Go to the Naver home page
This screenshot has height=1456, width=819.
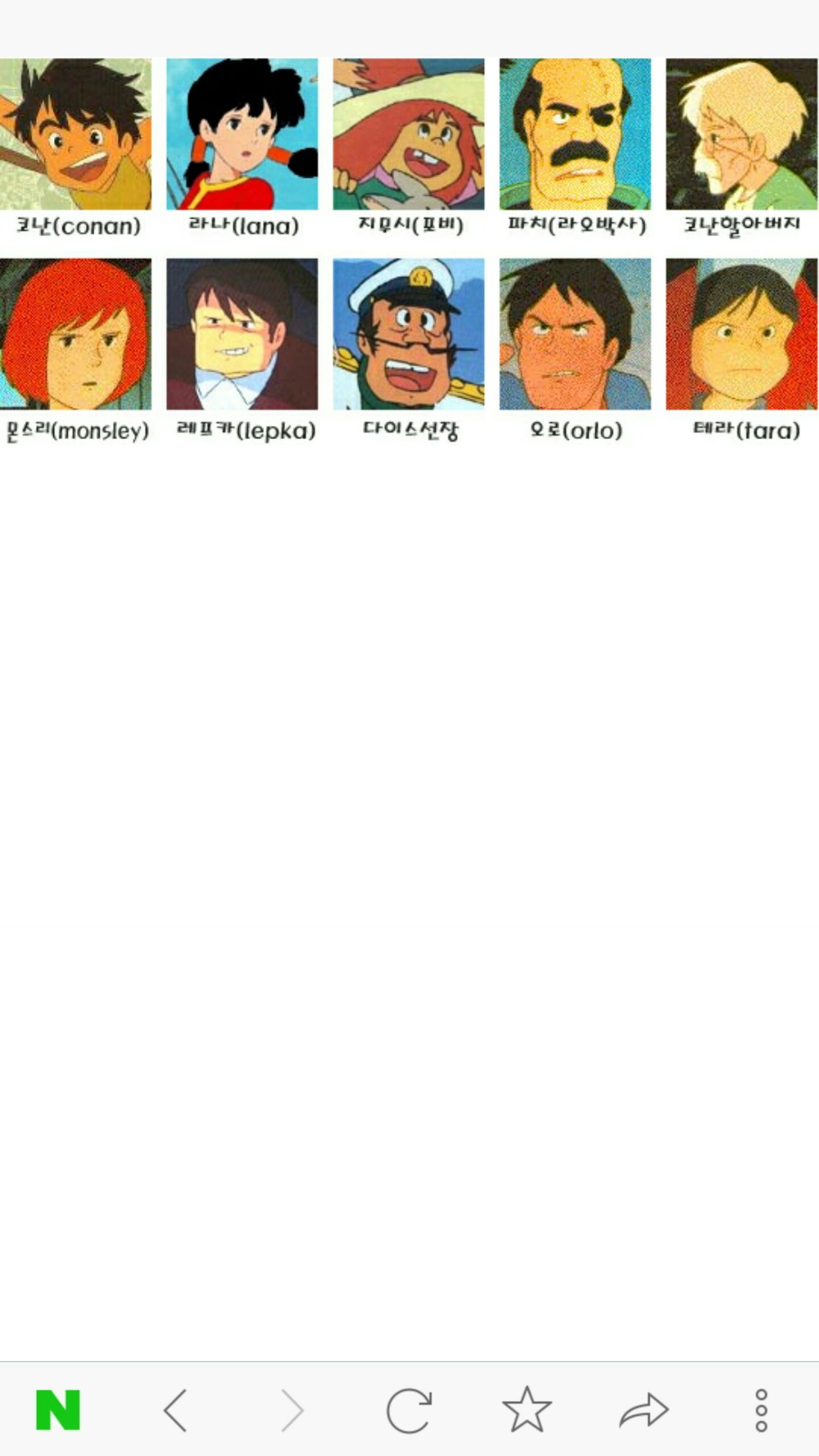(x=58, y=1410)
